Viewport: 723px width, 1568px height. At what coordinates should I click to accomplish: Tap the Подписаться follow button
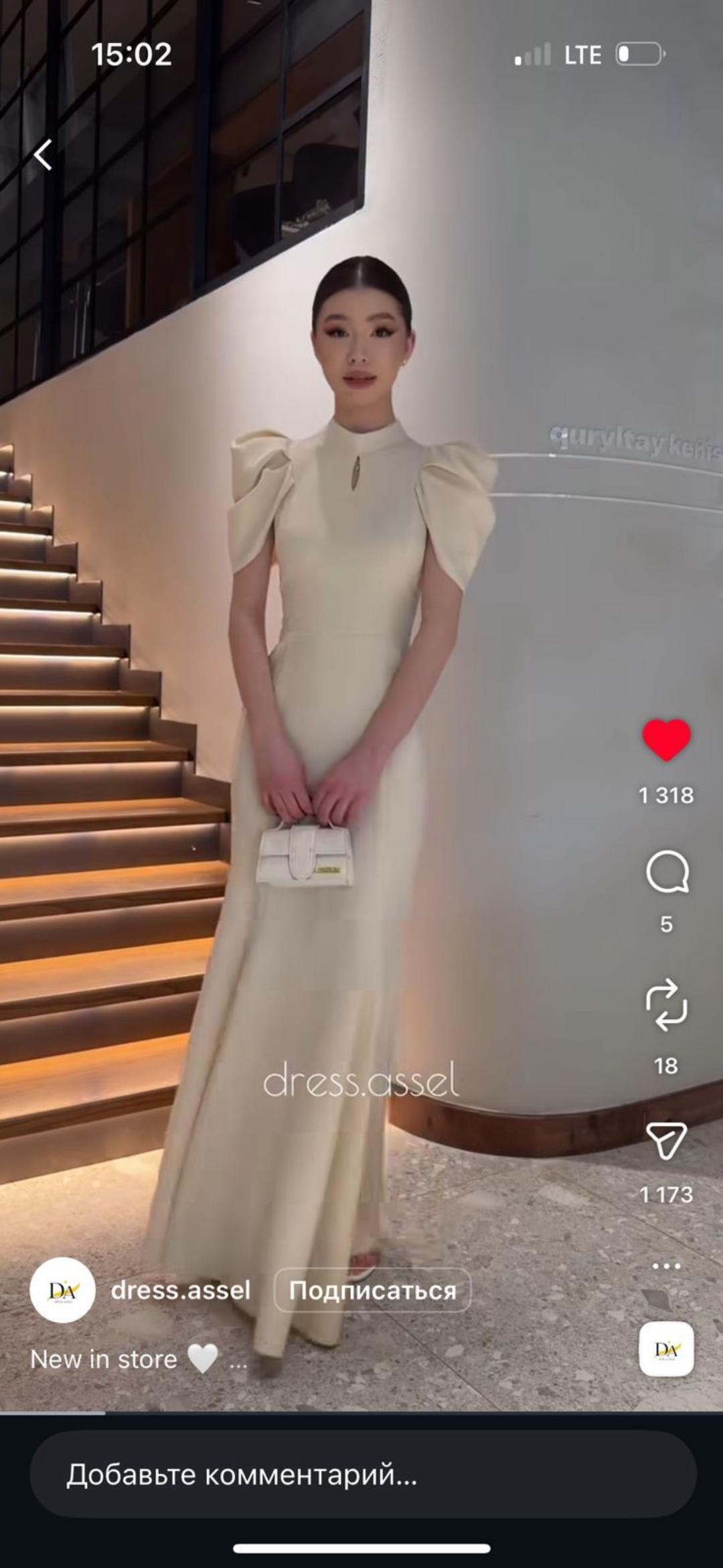[x=373, y=1290]
